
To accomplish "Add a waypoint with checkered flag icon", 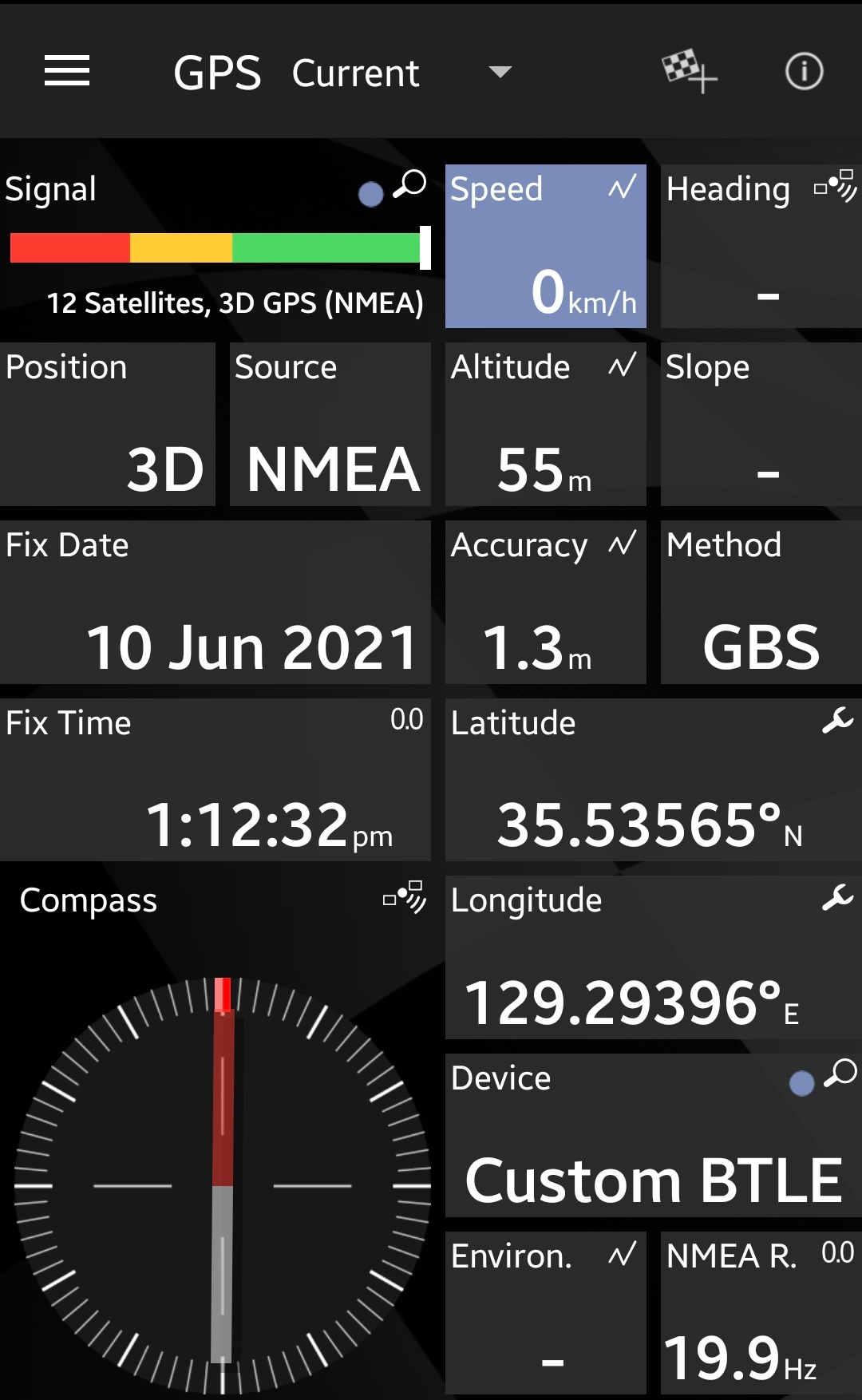I will (x=690, y=71).
